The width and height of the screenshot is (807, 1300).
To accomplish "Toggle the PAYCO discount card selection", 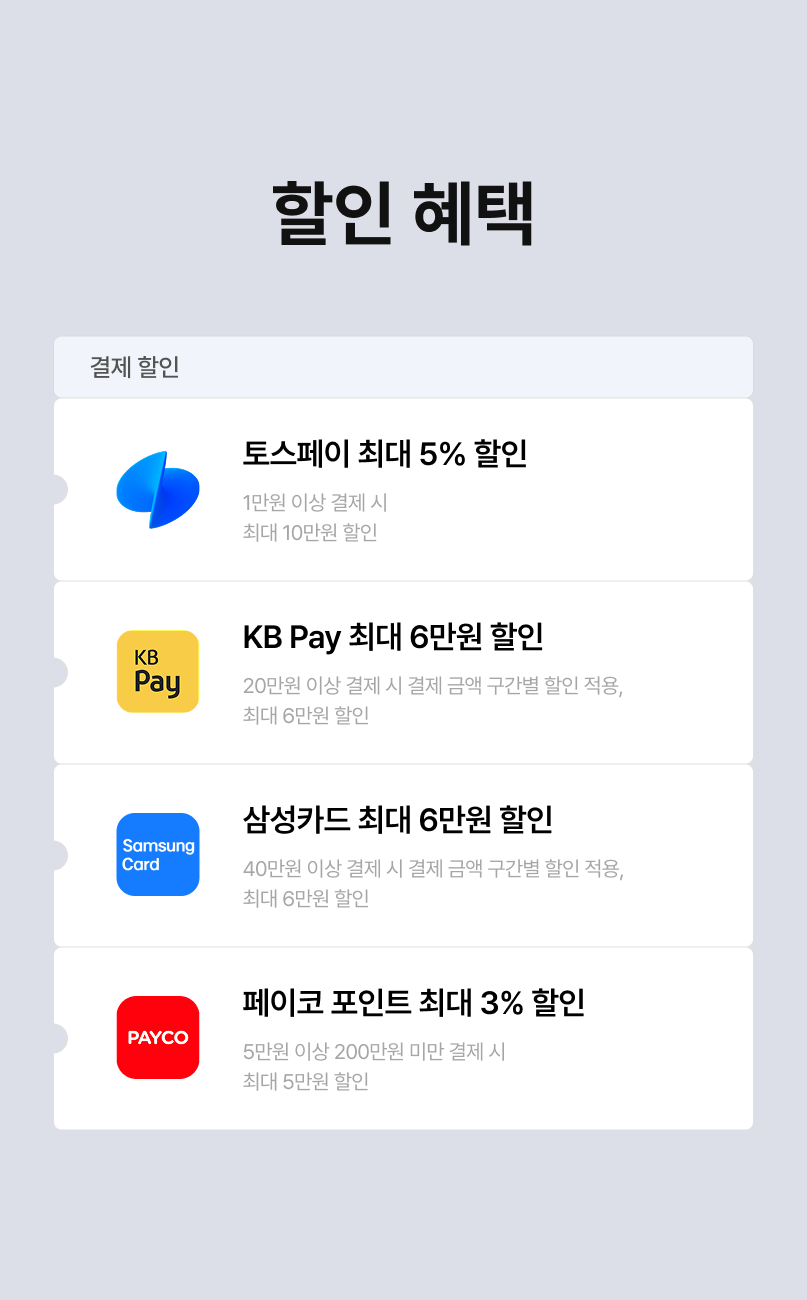I will click(403, 1037).
